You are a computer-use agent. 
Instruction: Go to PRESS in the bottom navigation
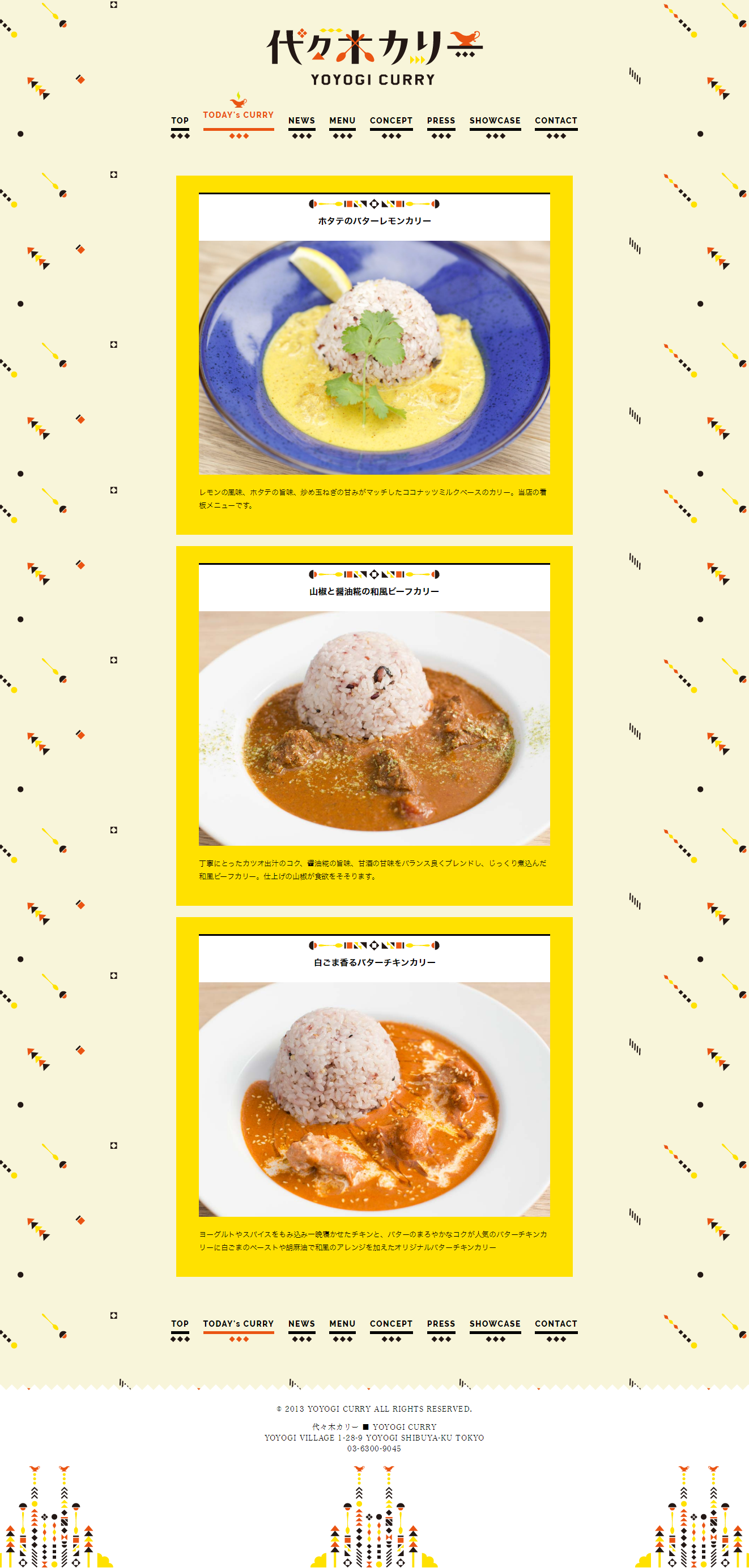[x=441, y=1330]
